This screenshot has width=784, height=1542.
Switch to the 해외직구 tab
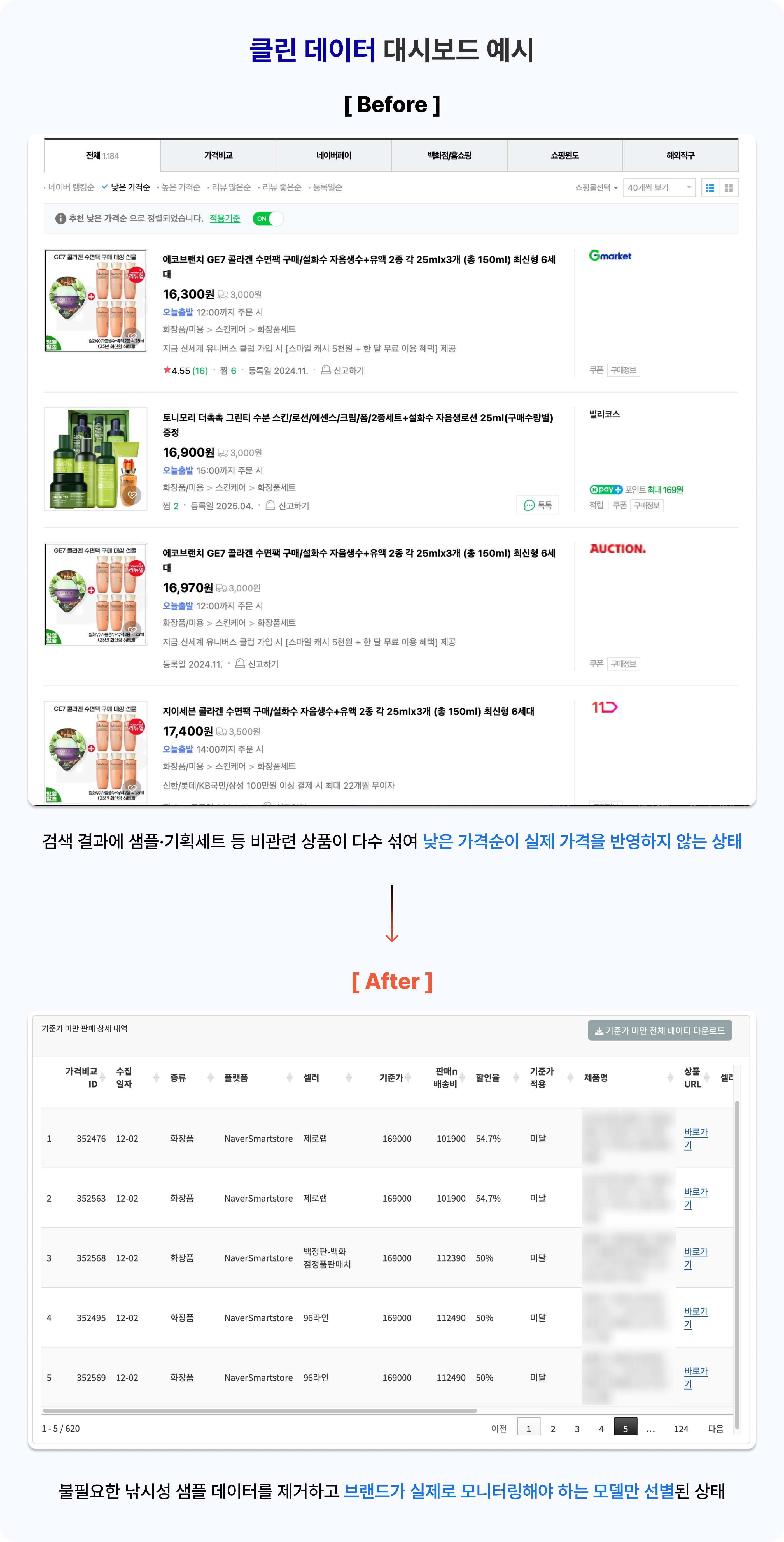point(680,155)
